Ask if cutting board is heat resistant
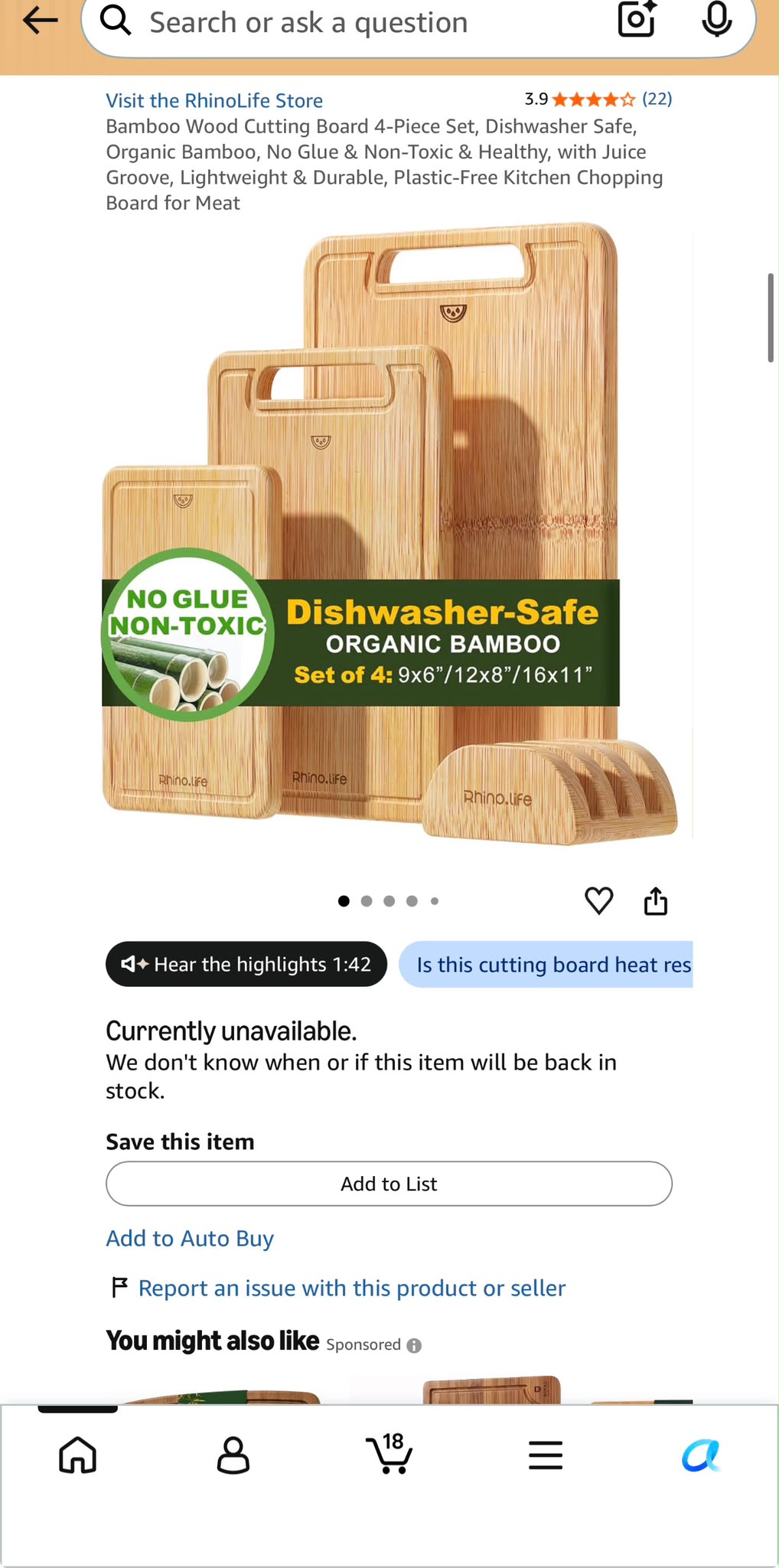This screenshot has height=1568, width=779. [x=546, y=964]
